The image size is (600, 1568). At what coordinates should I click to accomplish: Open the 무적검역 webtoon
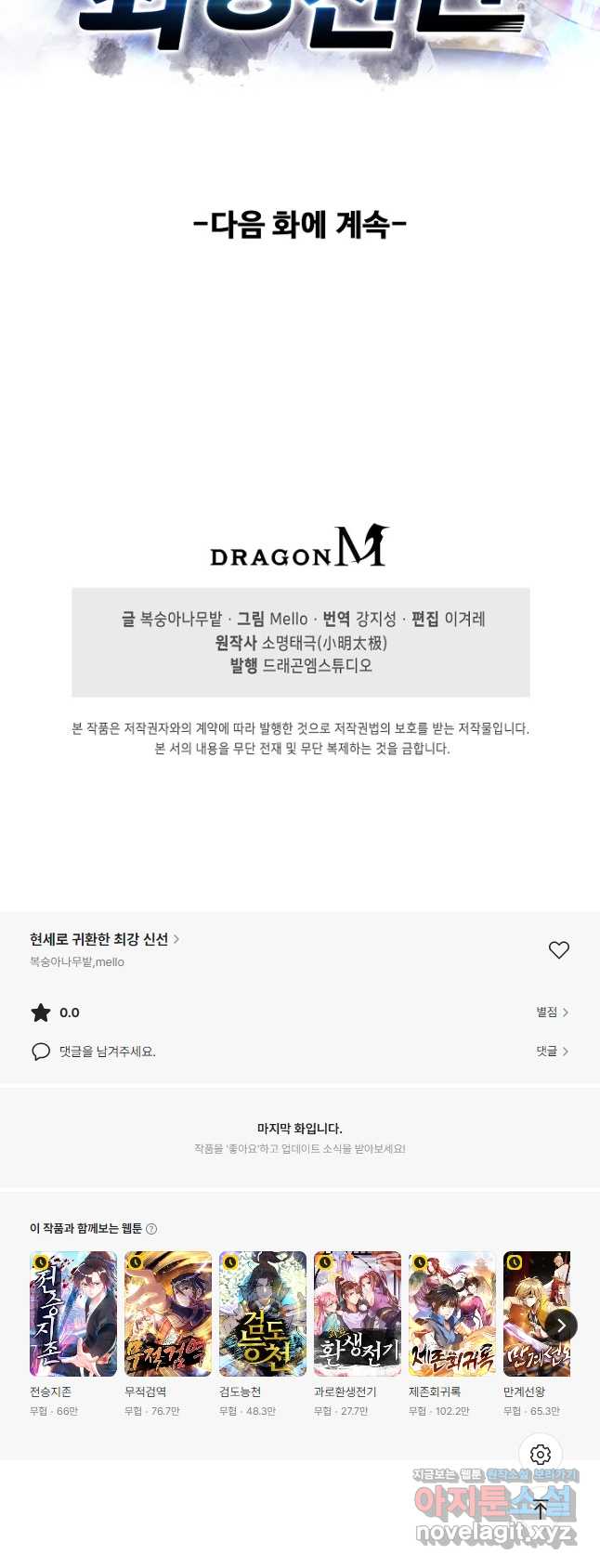pyautogui.click(x=168, y=1313)
